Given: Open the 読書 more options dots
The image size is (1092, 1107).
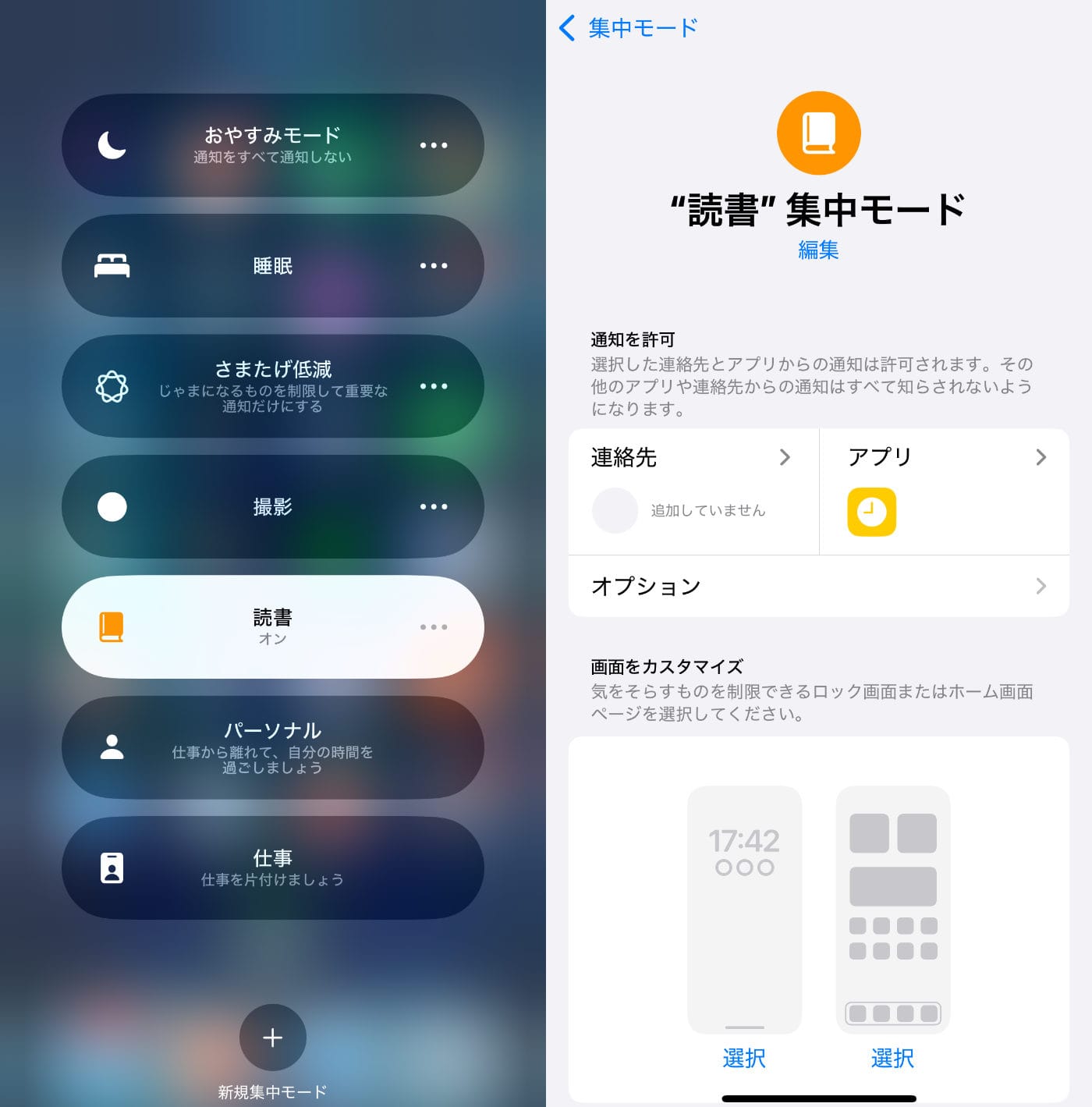Looking at the screenshot, I should coord(434,627).
